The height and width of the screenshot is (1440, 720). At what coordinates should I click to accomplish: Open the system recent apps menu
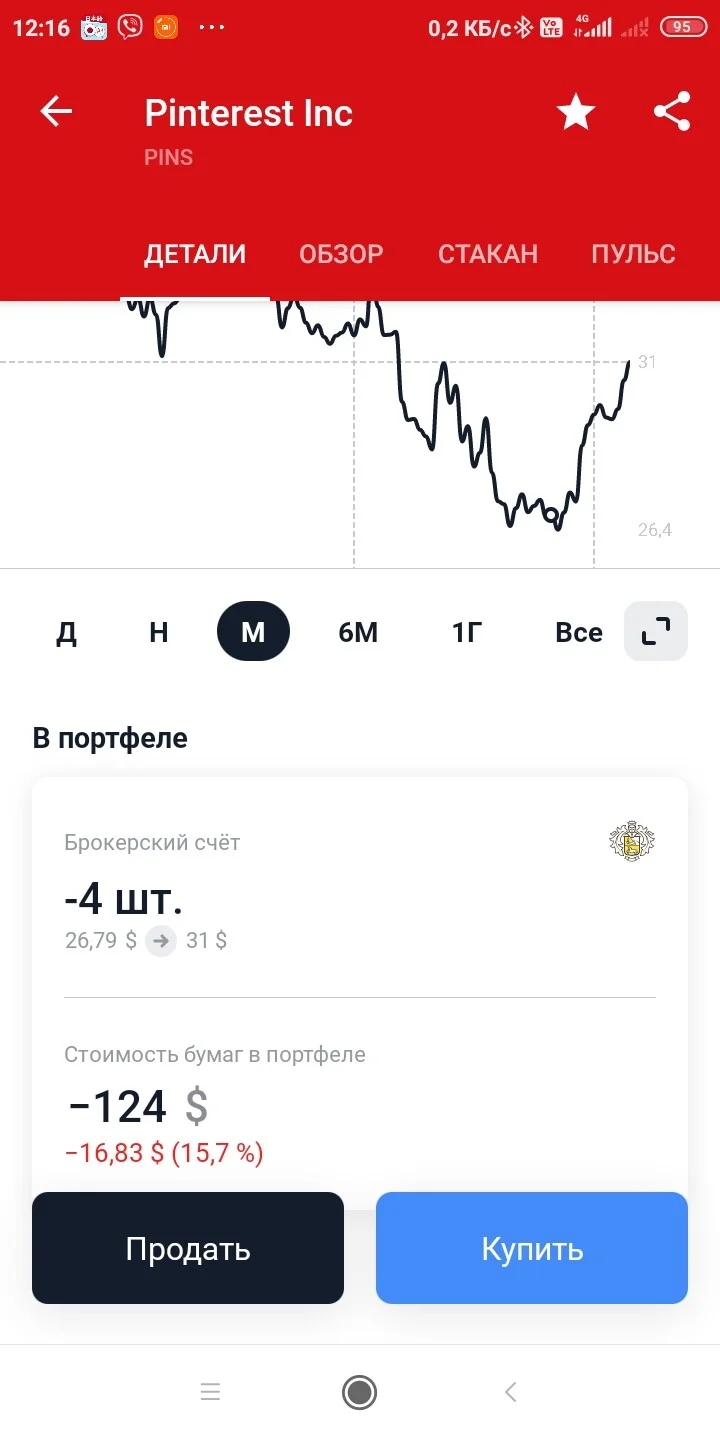210,1392
